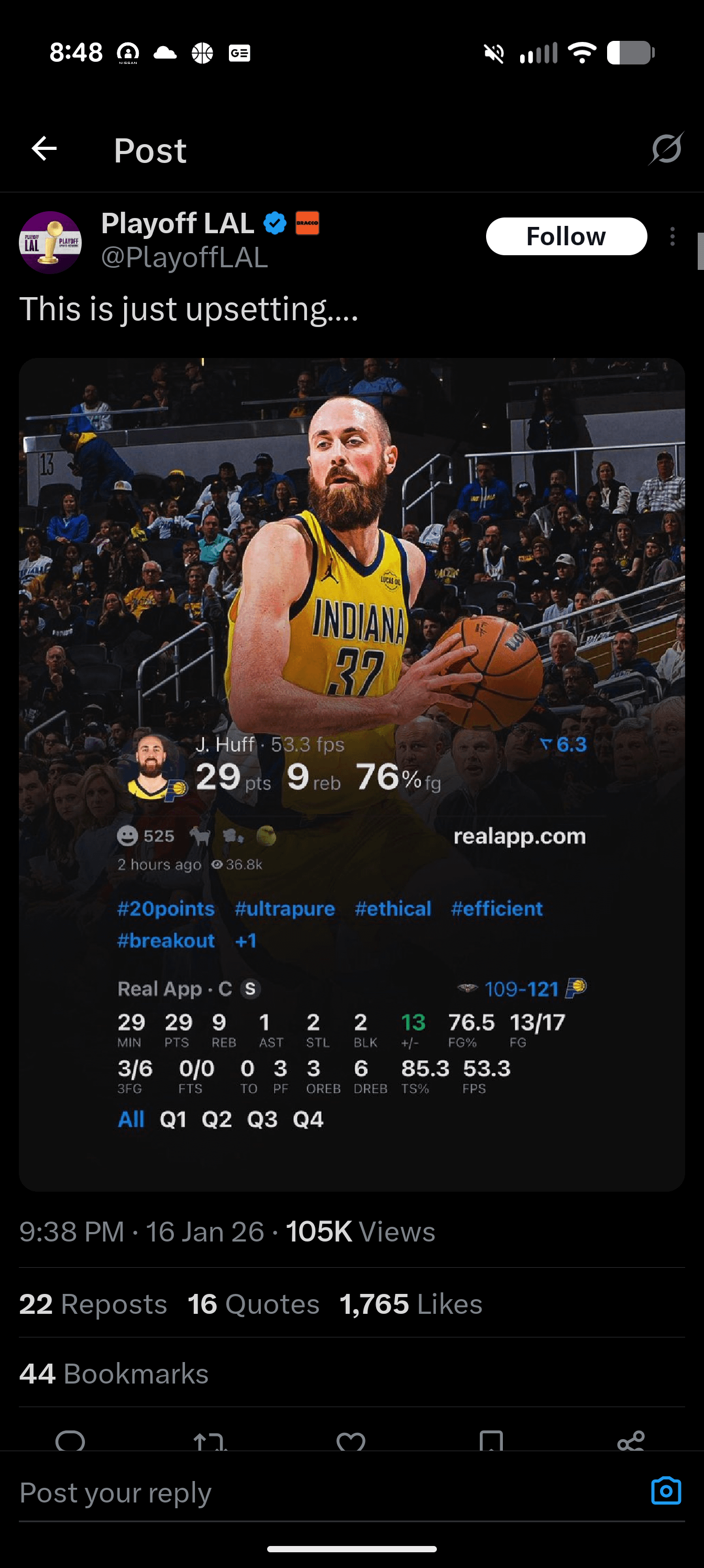Open the Grok icon in the header

pos(666,148)
